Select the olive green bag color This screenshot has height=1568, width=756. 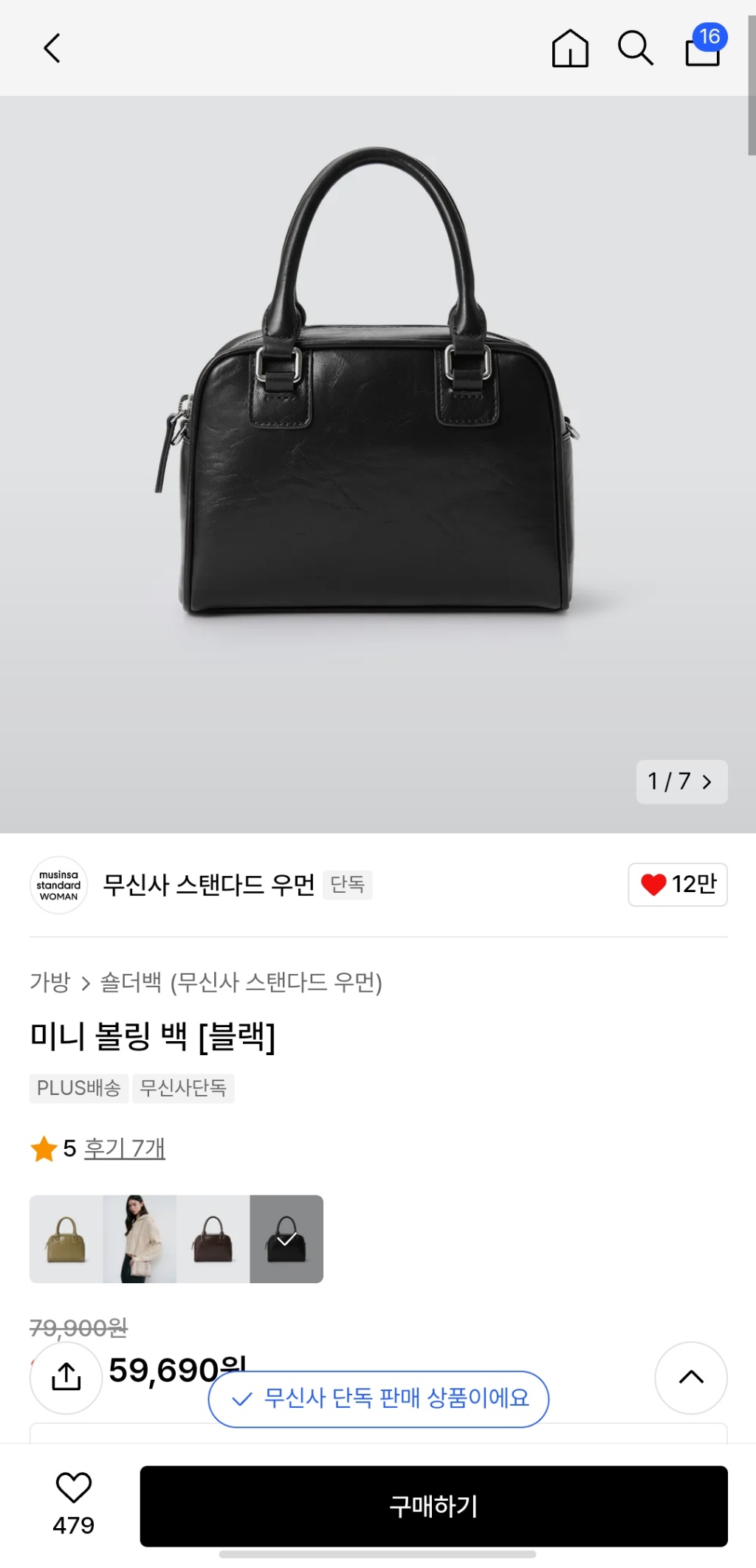66,1239
